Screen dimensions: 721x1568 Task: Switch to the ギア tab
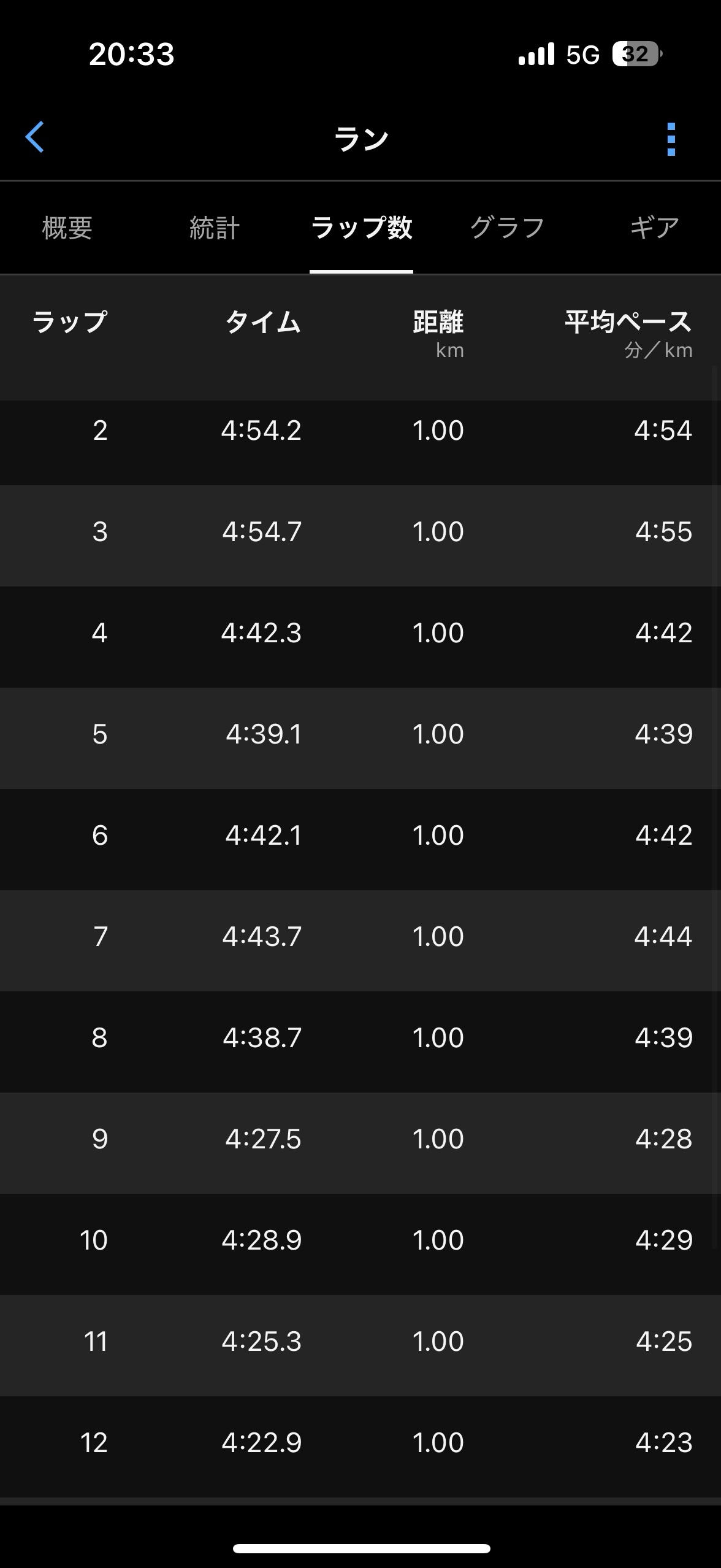[654, 228]
